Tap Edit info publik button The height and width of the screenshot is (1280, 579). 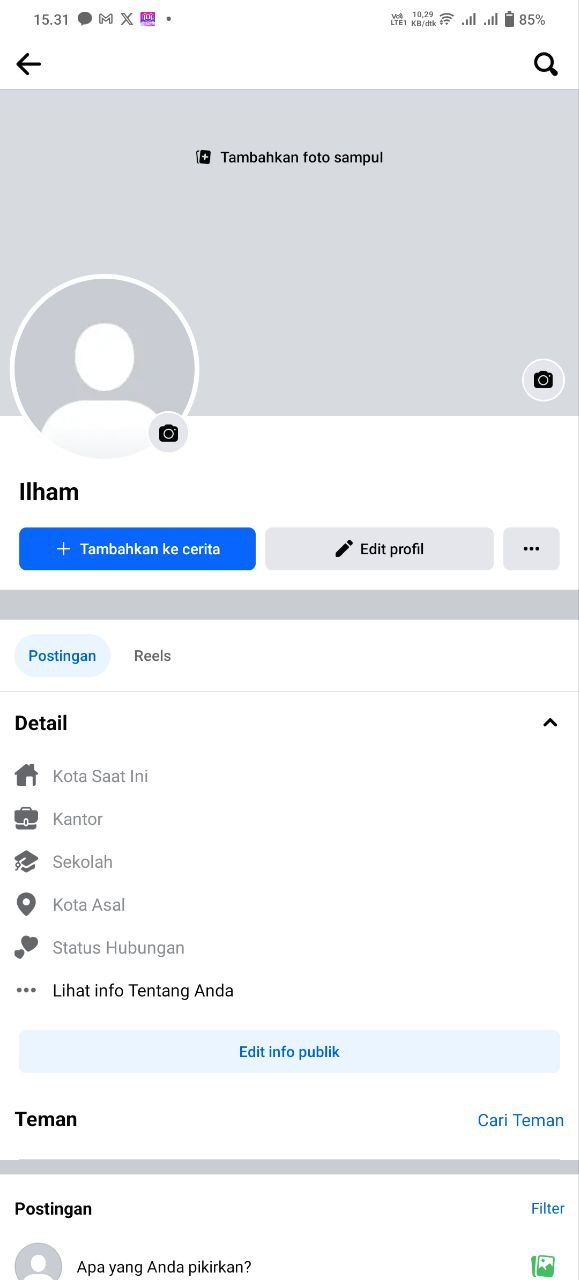tap(289, 1052)
